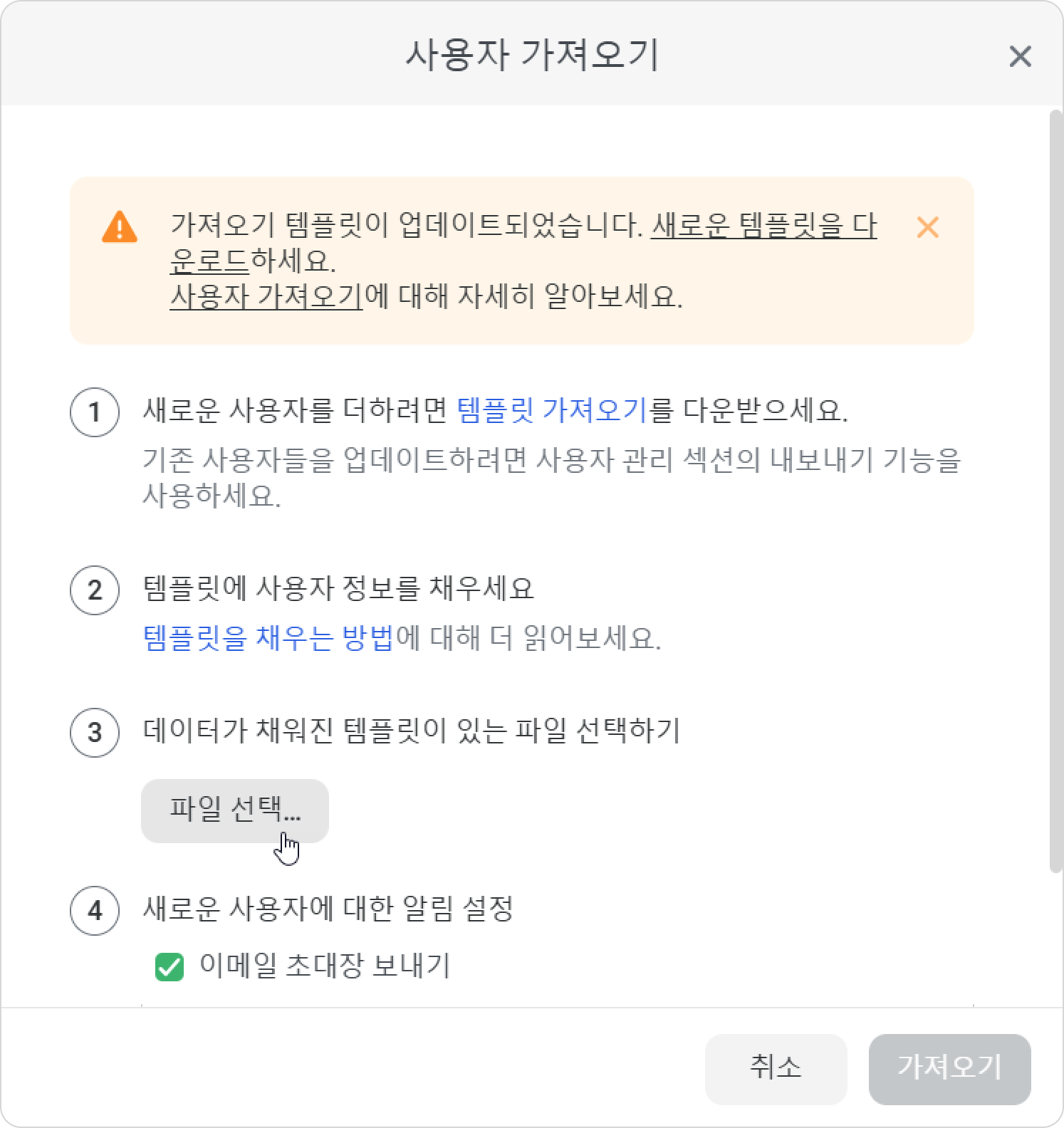The image size is (1064, 1128).
Task: Open the underlined 사용자 가져오기 help link
Action: (x=266, y=295)
